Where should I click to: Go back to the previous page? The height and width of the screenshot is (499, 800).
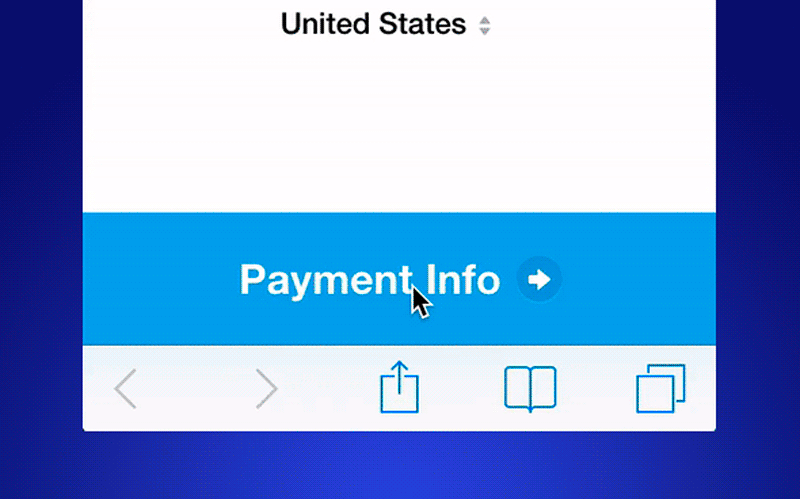point(125,389)
